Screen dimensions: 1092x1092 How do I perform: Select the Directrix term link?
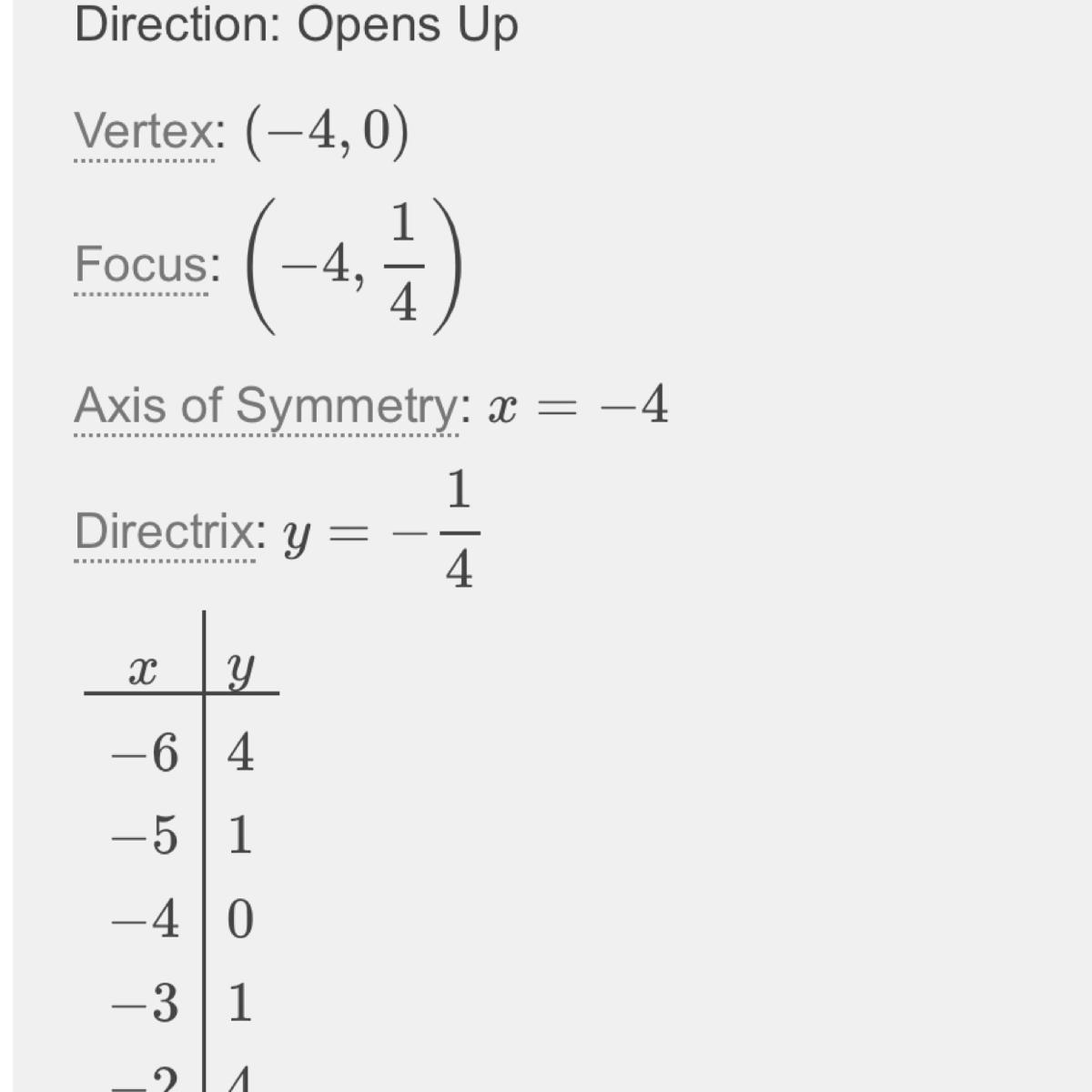[165, 531]
